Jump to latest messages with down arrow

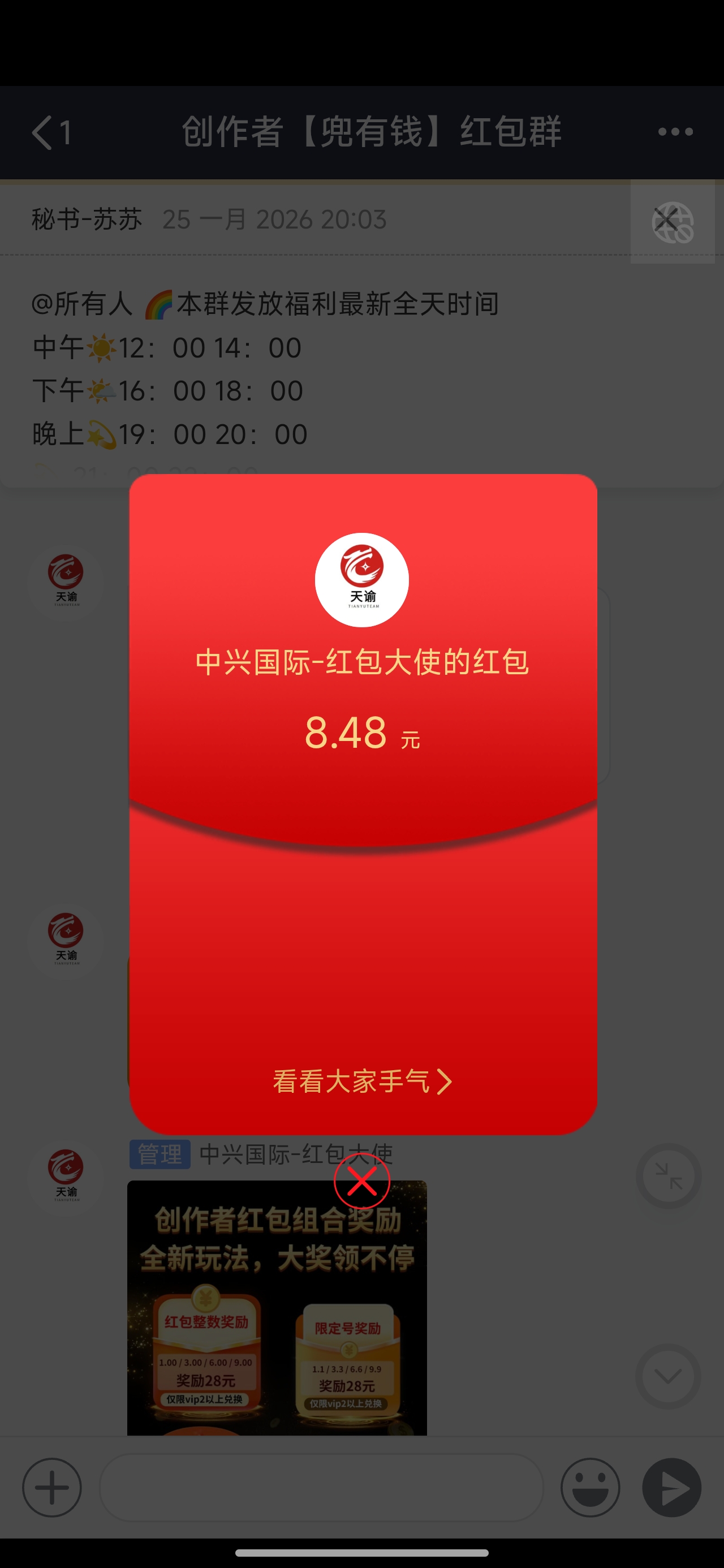coord(668,1376)
